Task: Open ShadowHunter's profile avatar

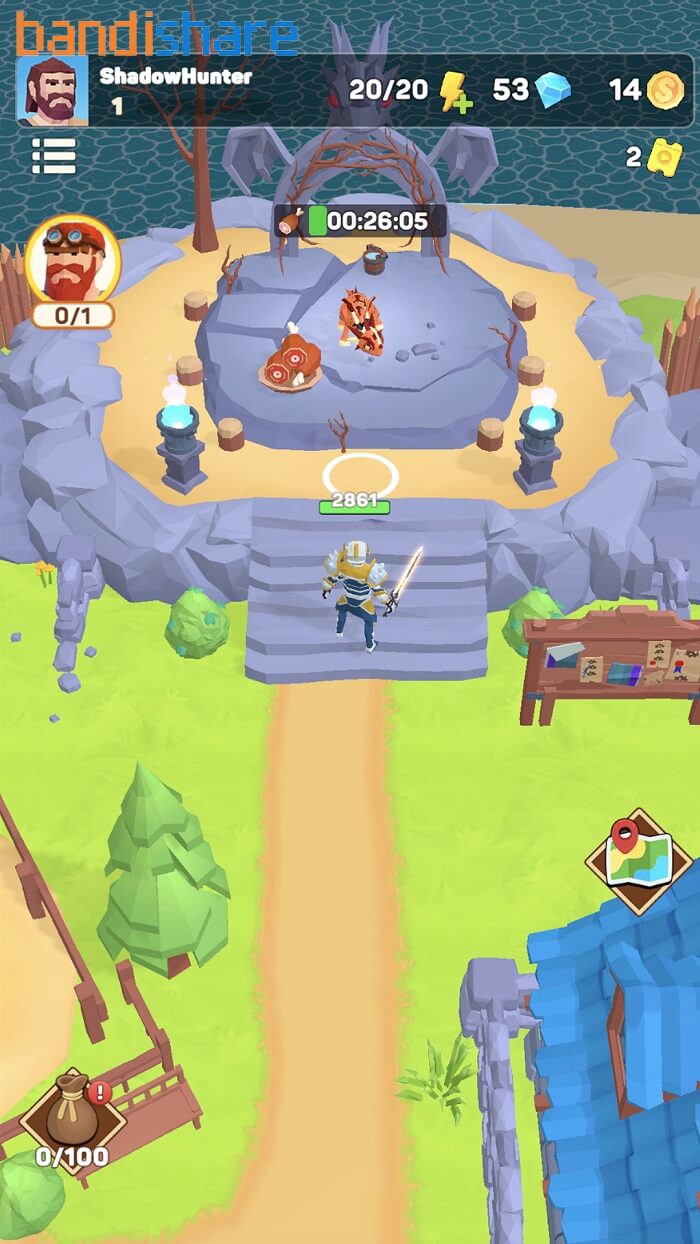Action: tap(51, 90)
